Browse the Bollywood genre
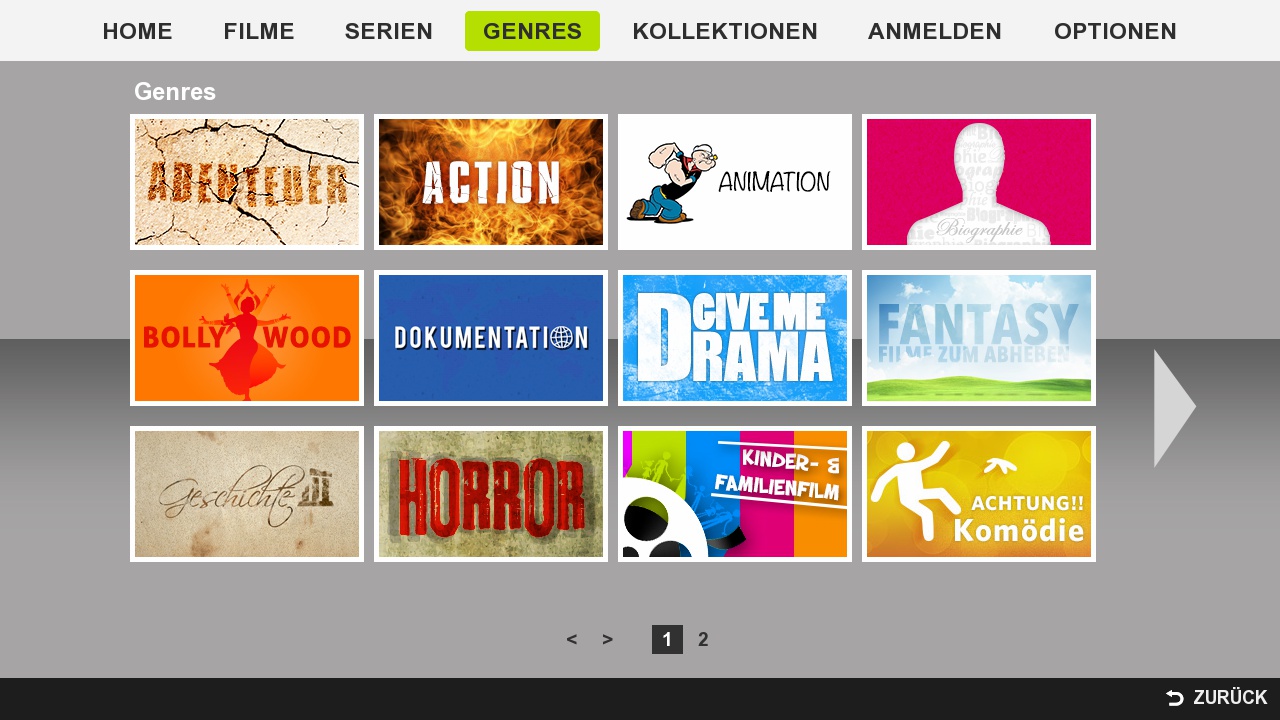This screenshot has width=1280, height=720. tap(247, 338)
